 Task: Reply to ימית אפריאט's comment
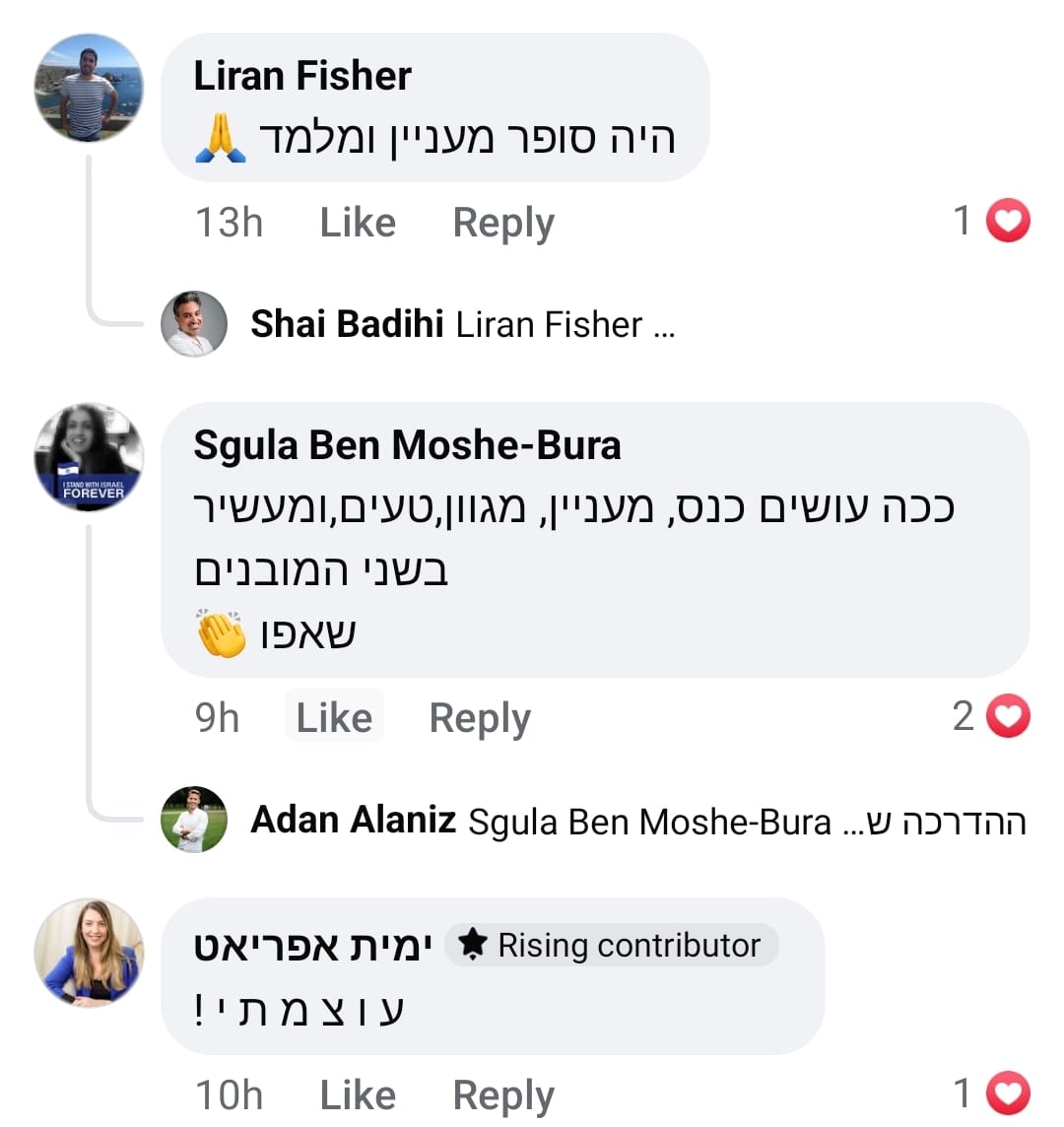pos(502,1095)
